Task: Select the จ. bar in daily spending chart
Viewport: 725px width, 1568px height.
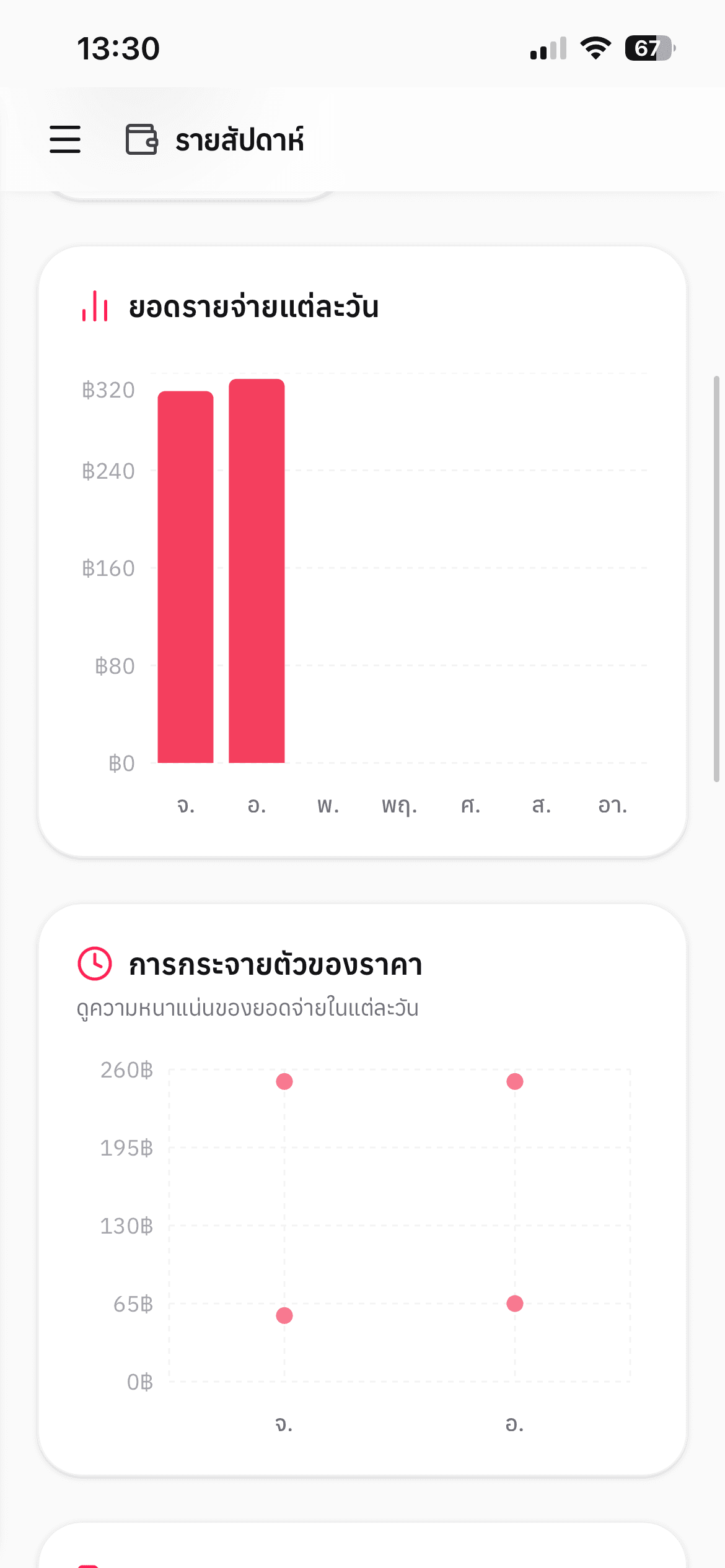Action: (x=185, y=576)
